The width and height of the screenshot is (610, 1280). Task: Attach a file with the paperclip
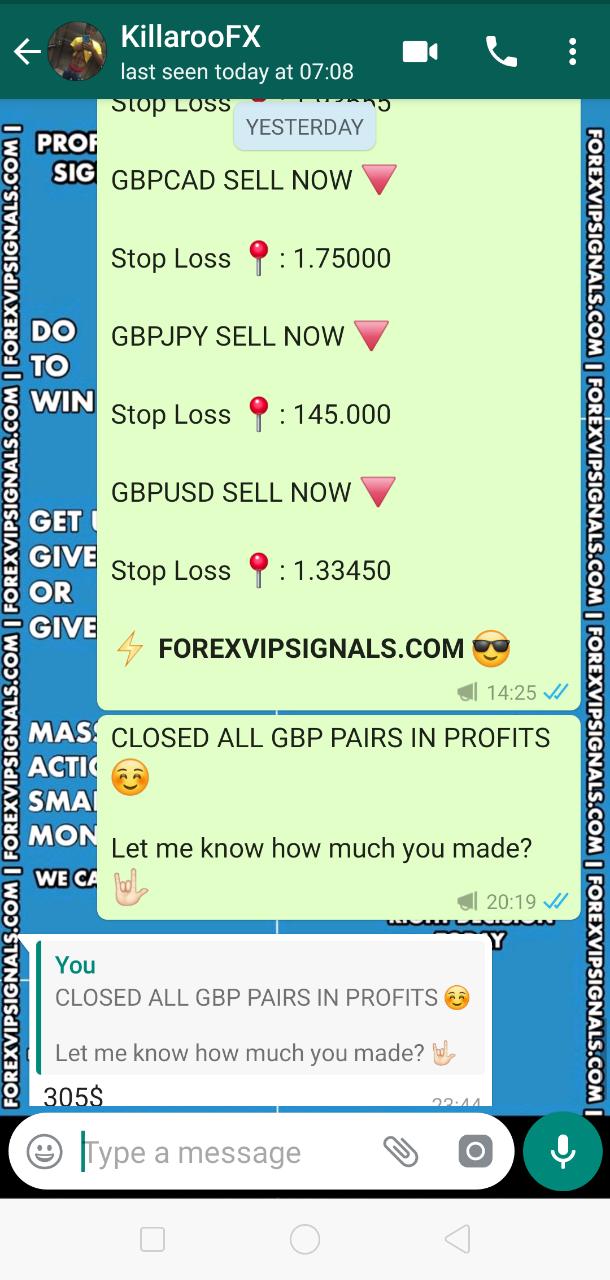point(400,1152)
